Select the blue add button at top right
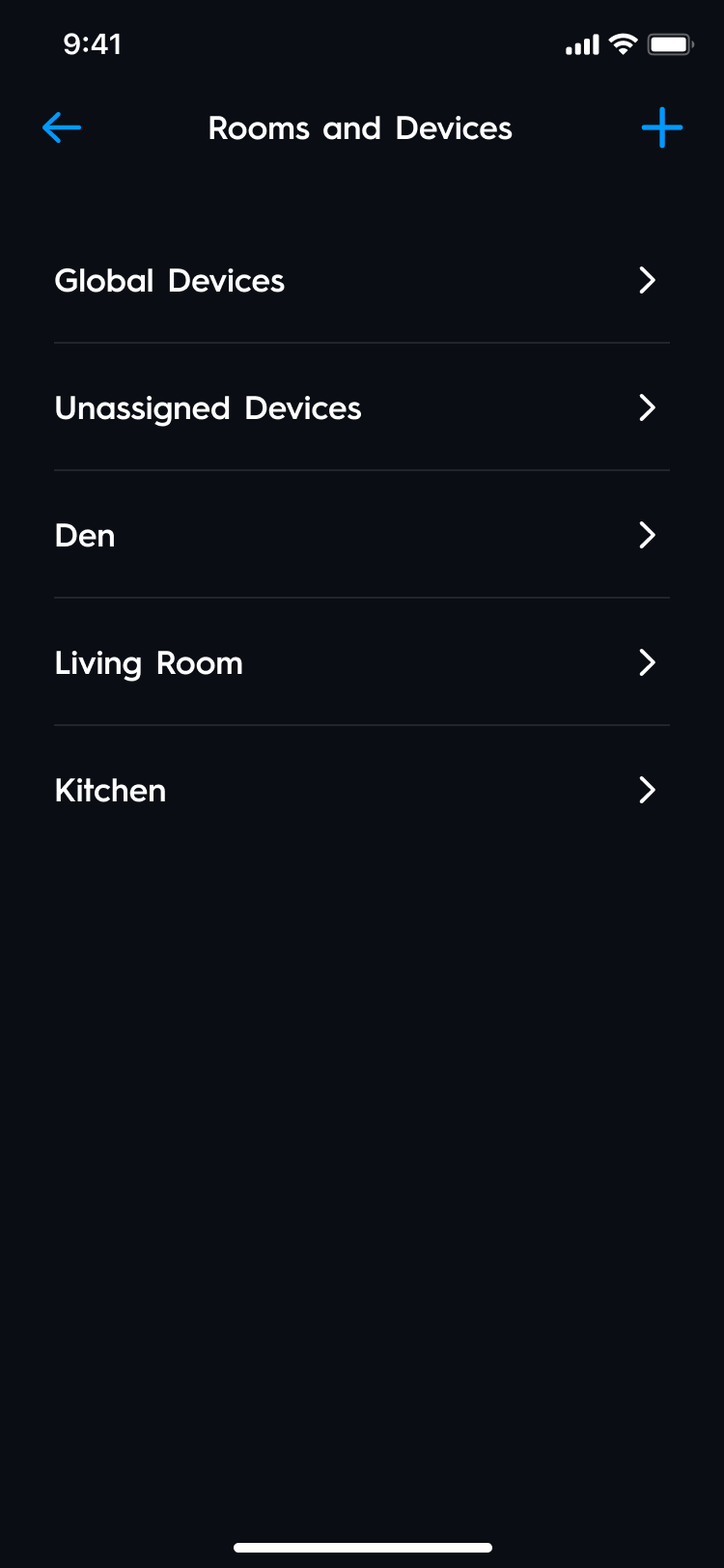This screenshot has height=1568, width=724. [x=662, y=127]
